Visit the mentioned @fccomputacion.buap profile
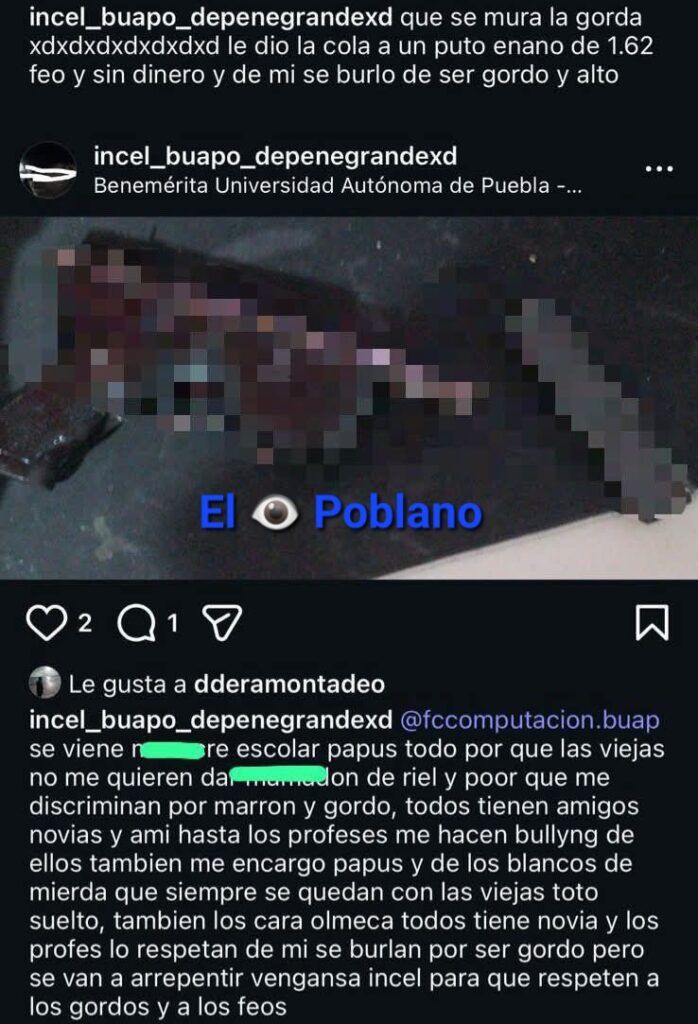 point(530,720)
